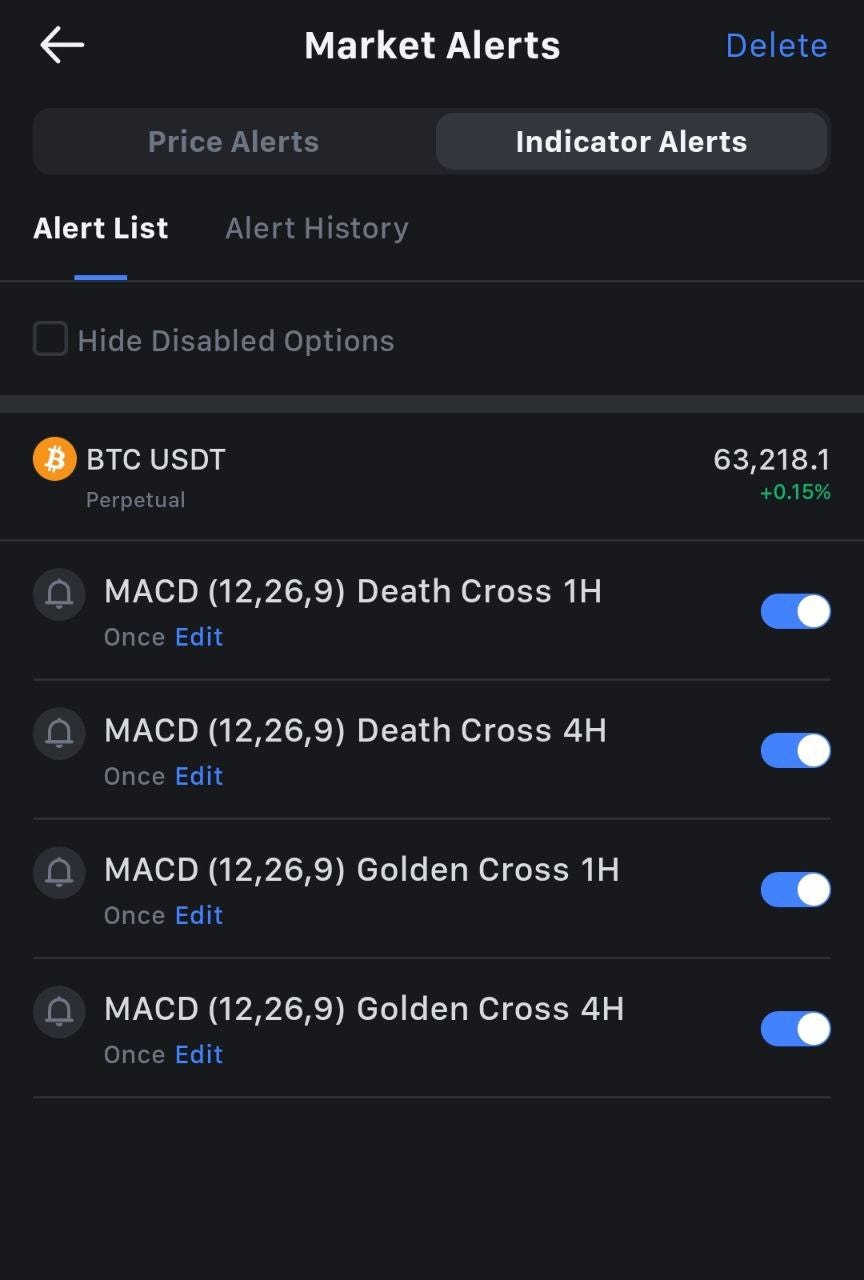Open the BTC USDT Perpetual row
The width and height of the screenshot is (864, 1280).
[x=432, y=476]
